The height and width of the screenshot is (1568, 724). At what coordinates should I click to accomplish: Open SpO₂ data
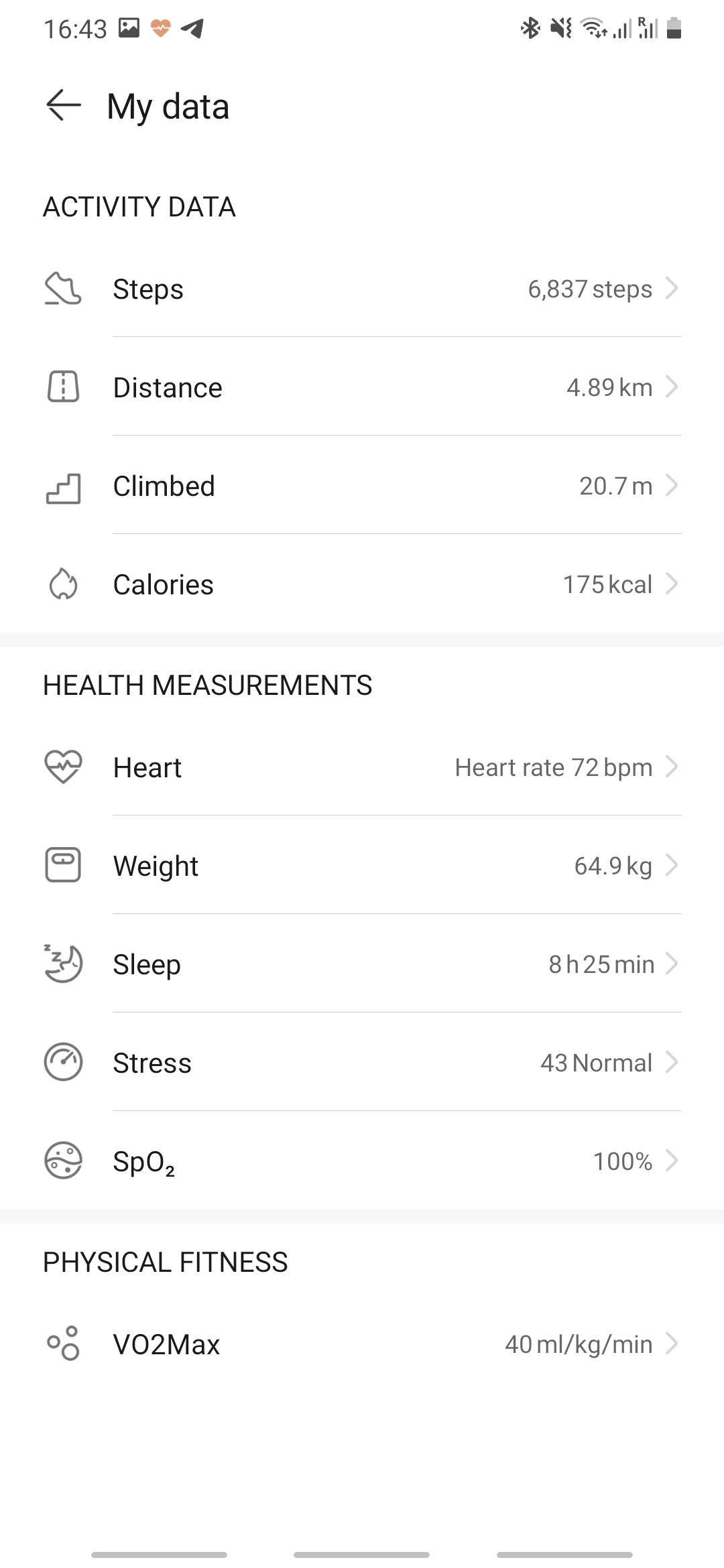(362, 1161)
